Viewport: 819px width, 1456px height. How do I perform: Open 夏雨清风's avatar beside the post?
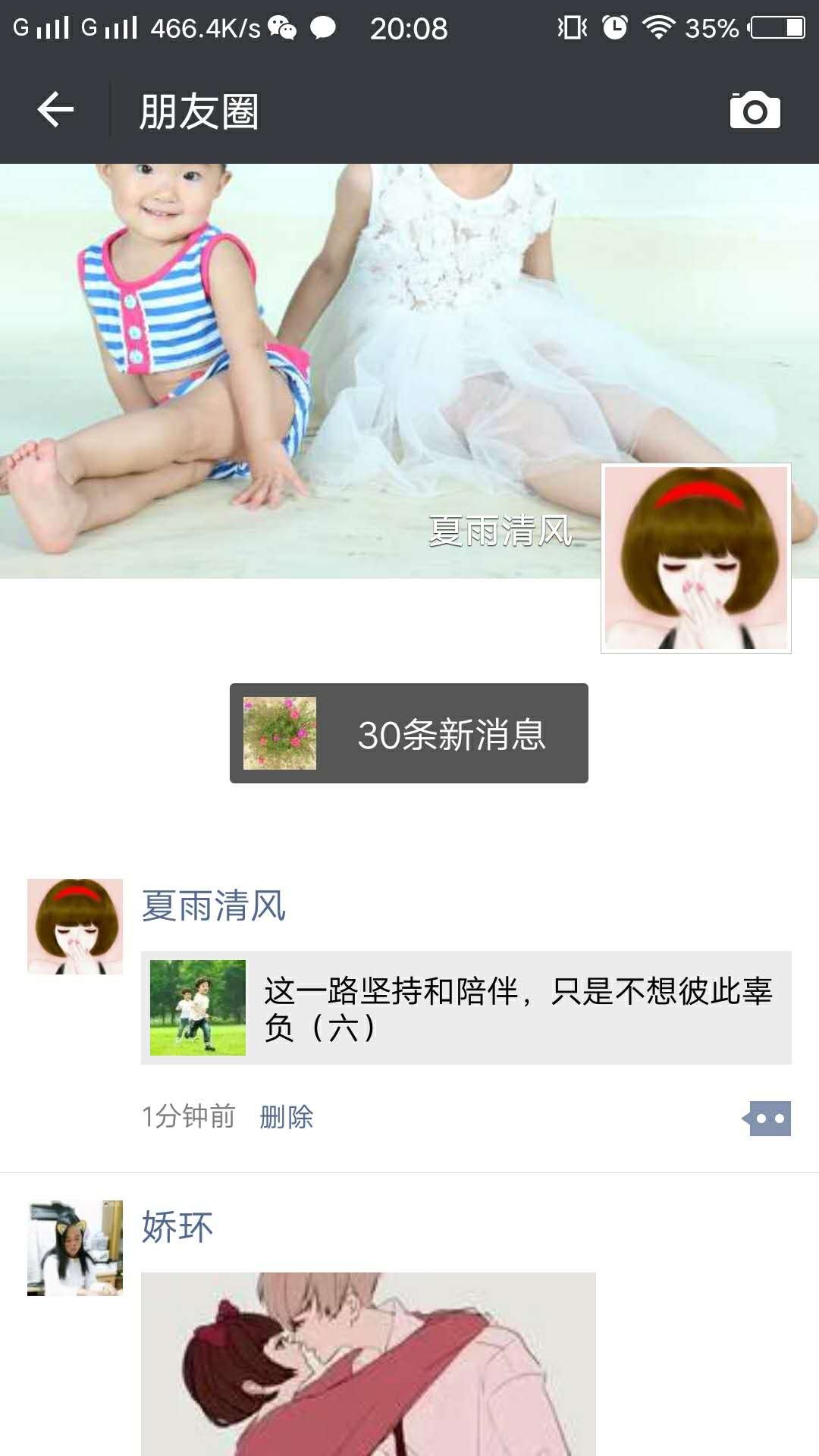pyautogui.click(x=75, y=926)
